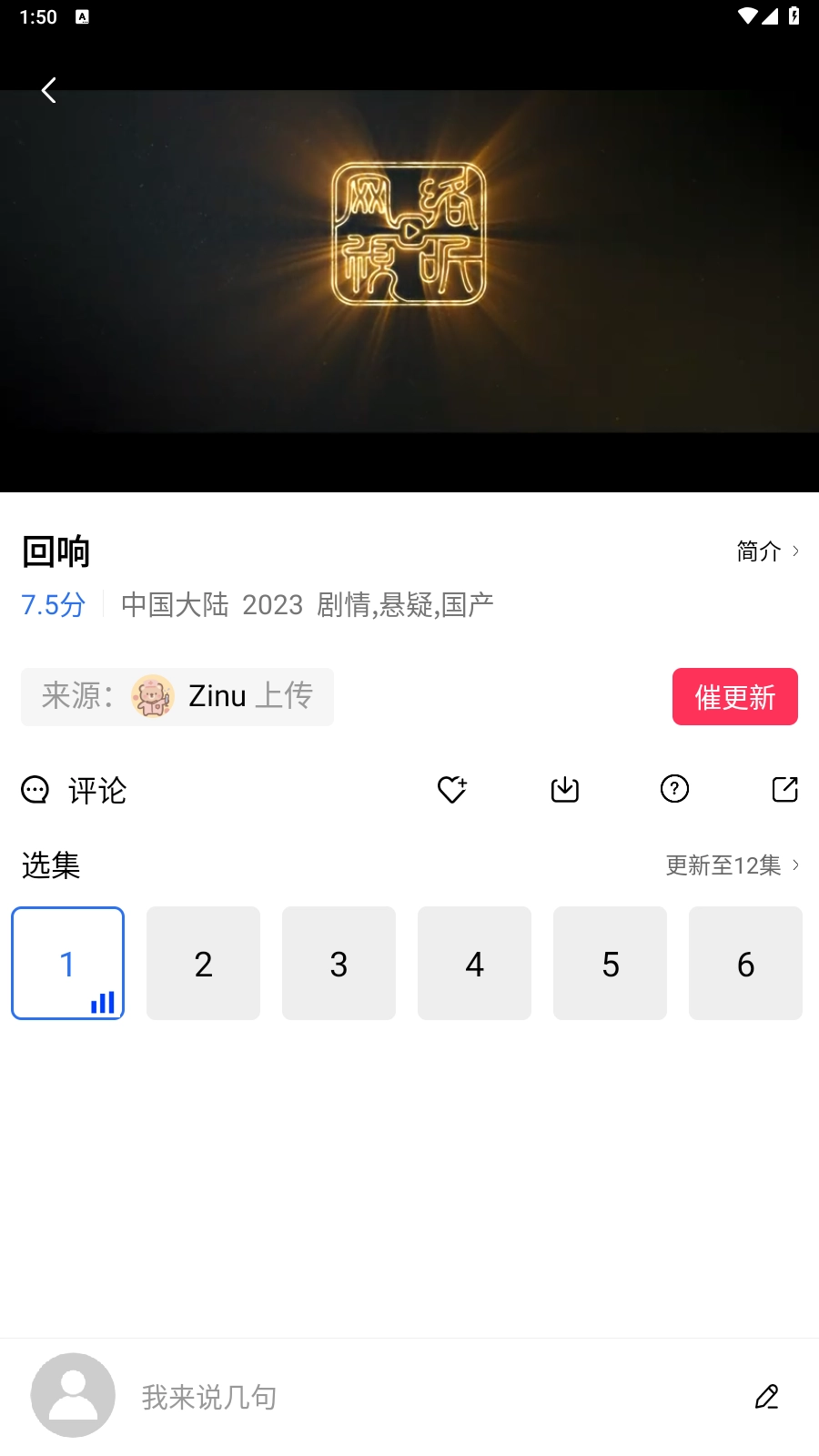Click the back arrow at top left

pos(49,90)
